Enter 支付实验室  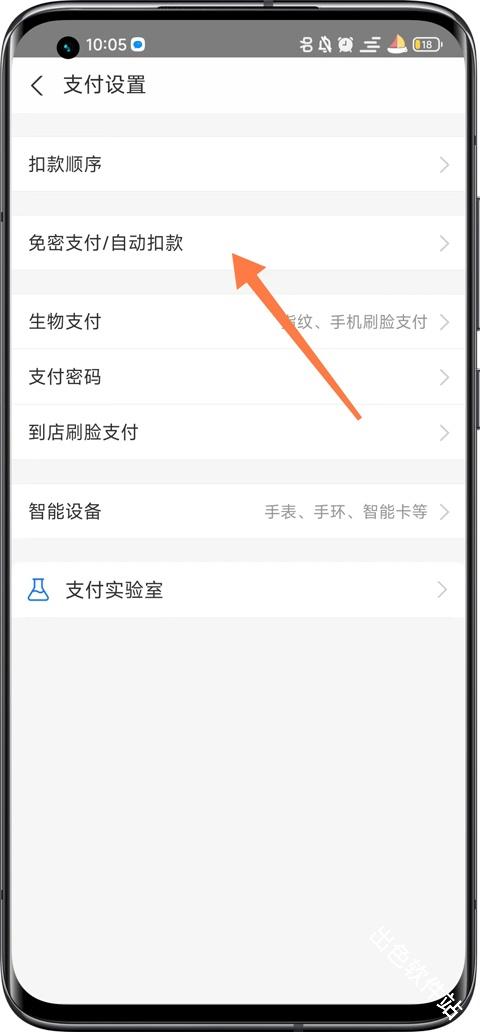coord(238,590)
